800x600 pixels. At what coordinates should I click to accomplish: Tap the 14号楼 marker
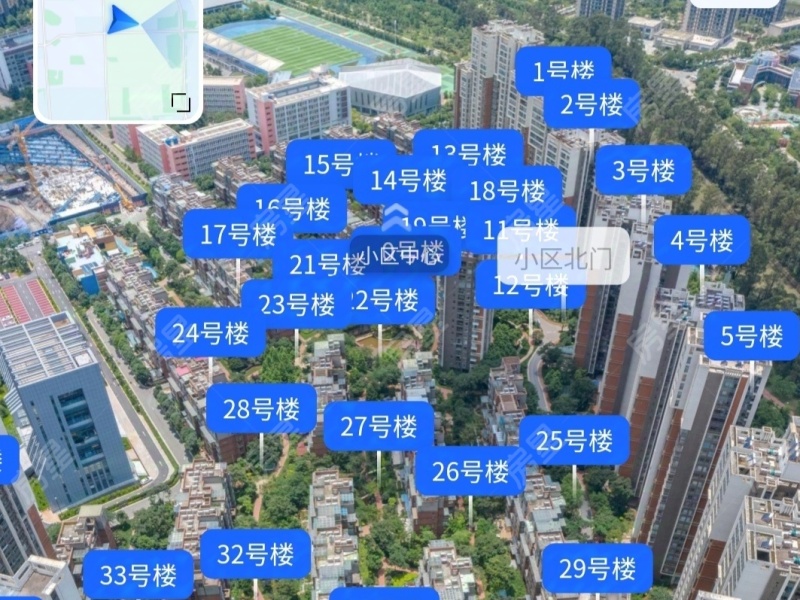(x=408, y=181)
